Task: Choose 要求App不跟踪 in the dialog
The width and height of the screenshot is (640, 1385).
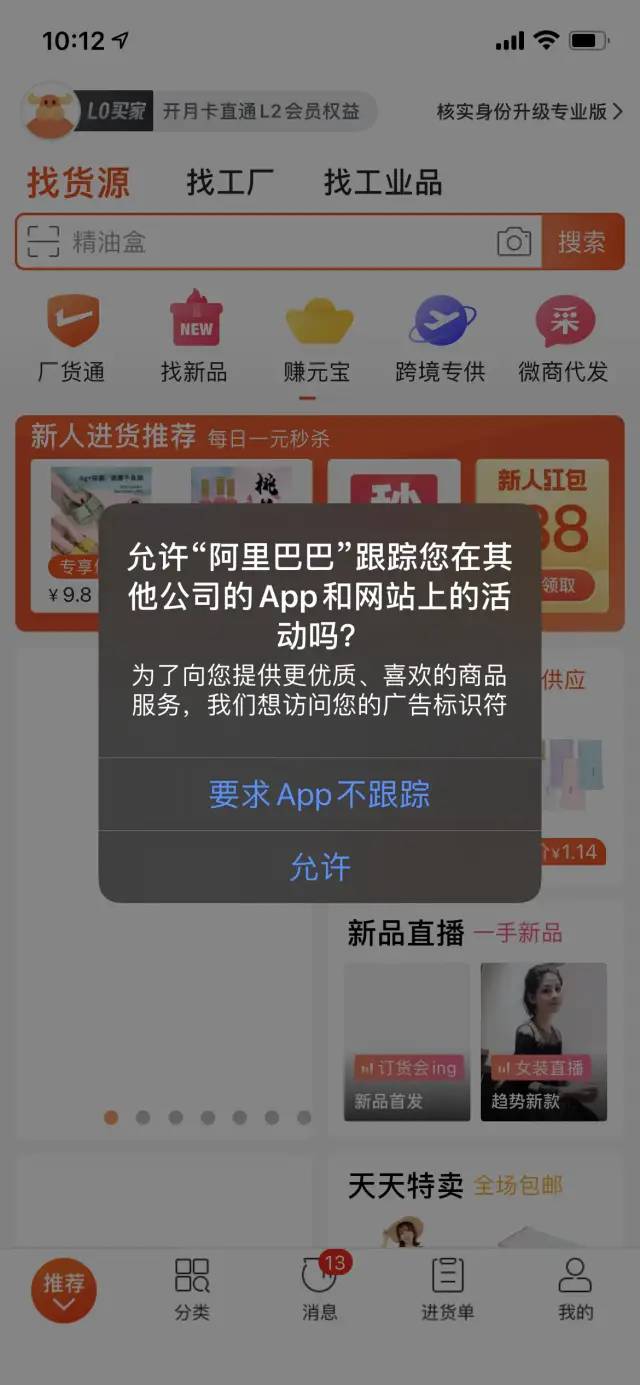Action: (x=319, y=794)
